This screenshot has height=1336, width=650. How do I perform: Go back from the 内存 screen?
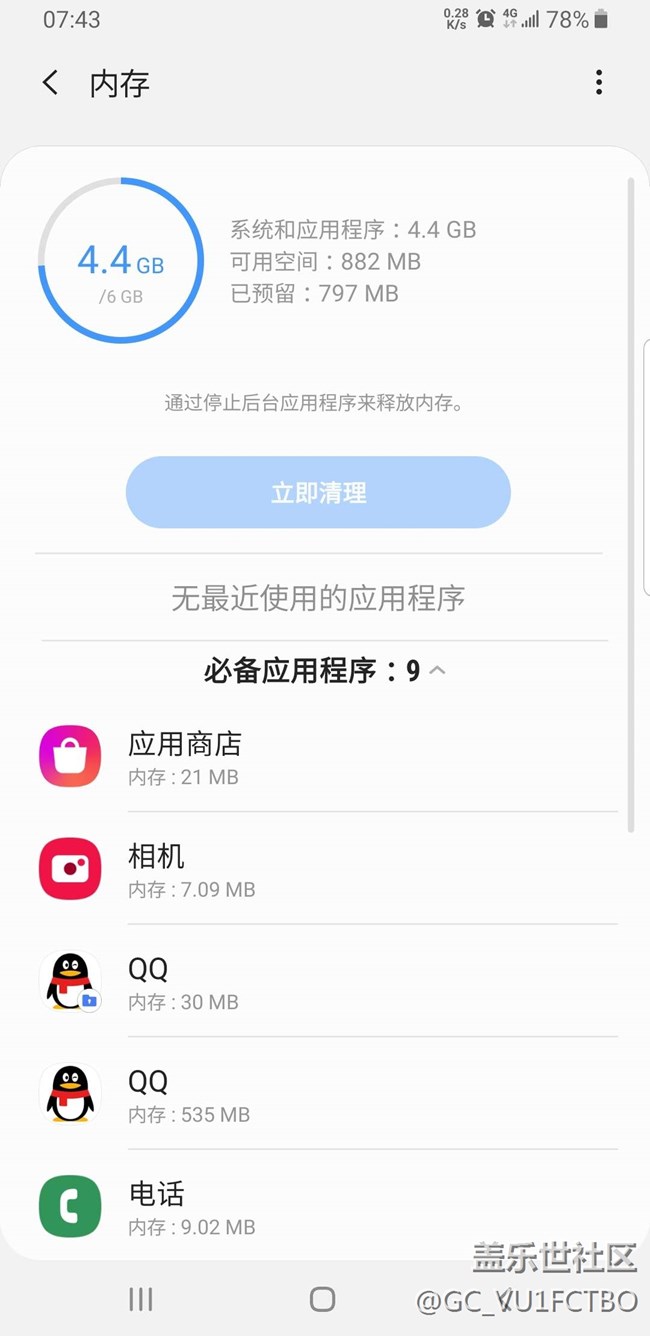coord(51,83)
